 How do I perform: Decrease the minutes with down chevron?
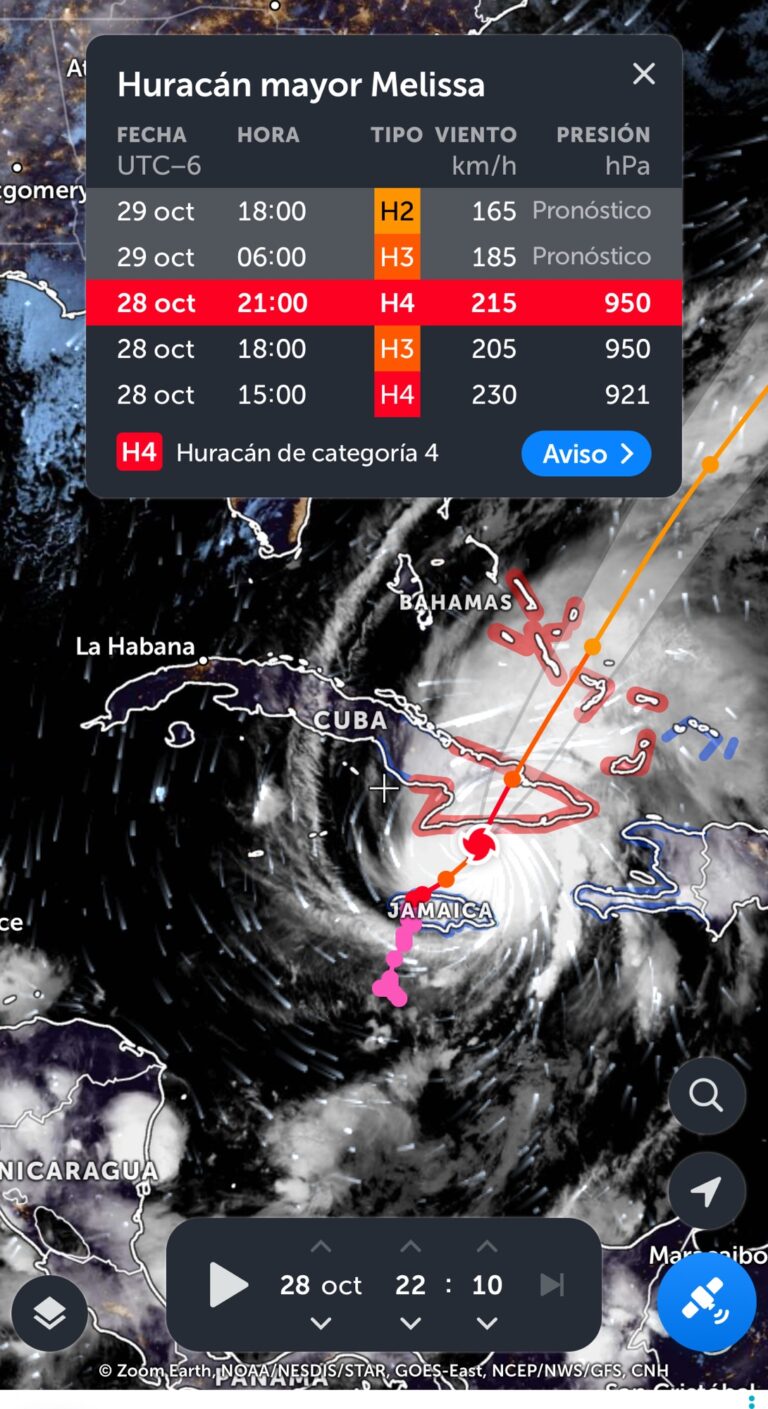point(487,1323)
